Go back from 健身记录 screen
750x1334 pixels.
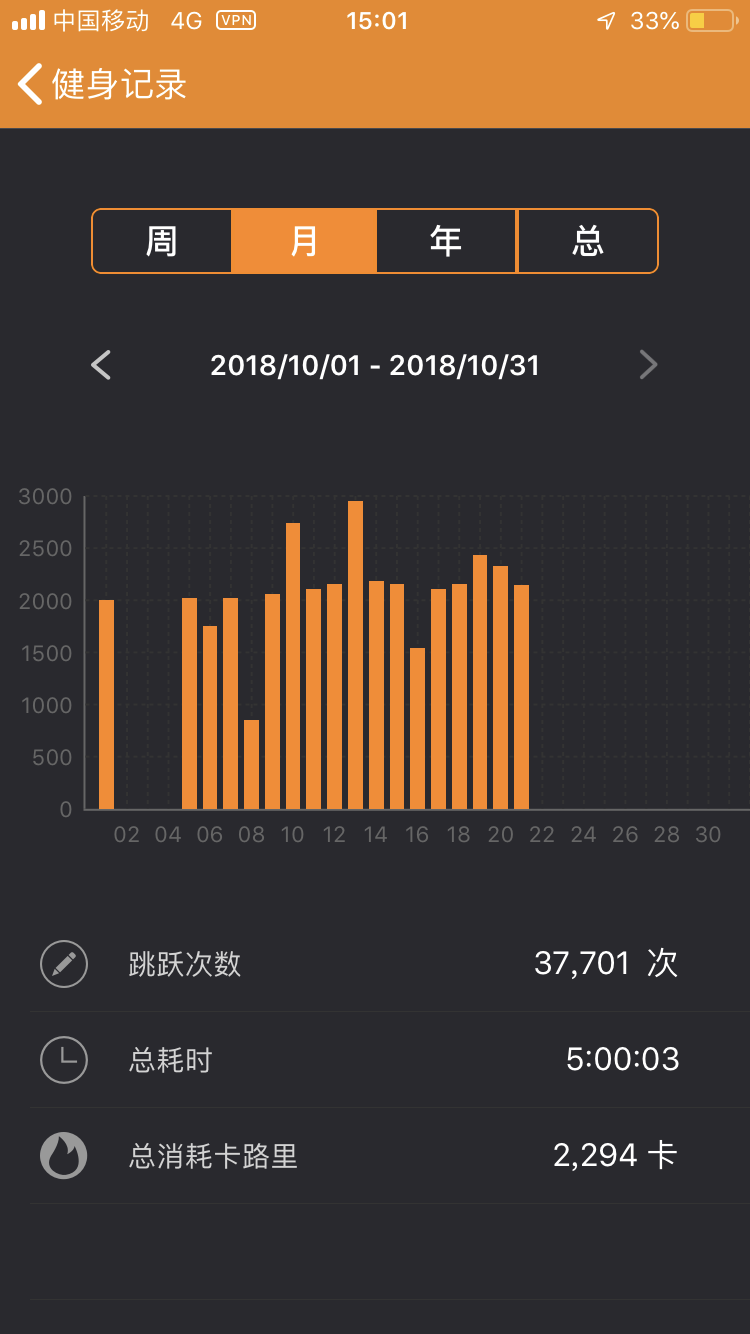pos(31,84)
